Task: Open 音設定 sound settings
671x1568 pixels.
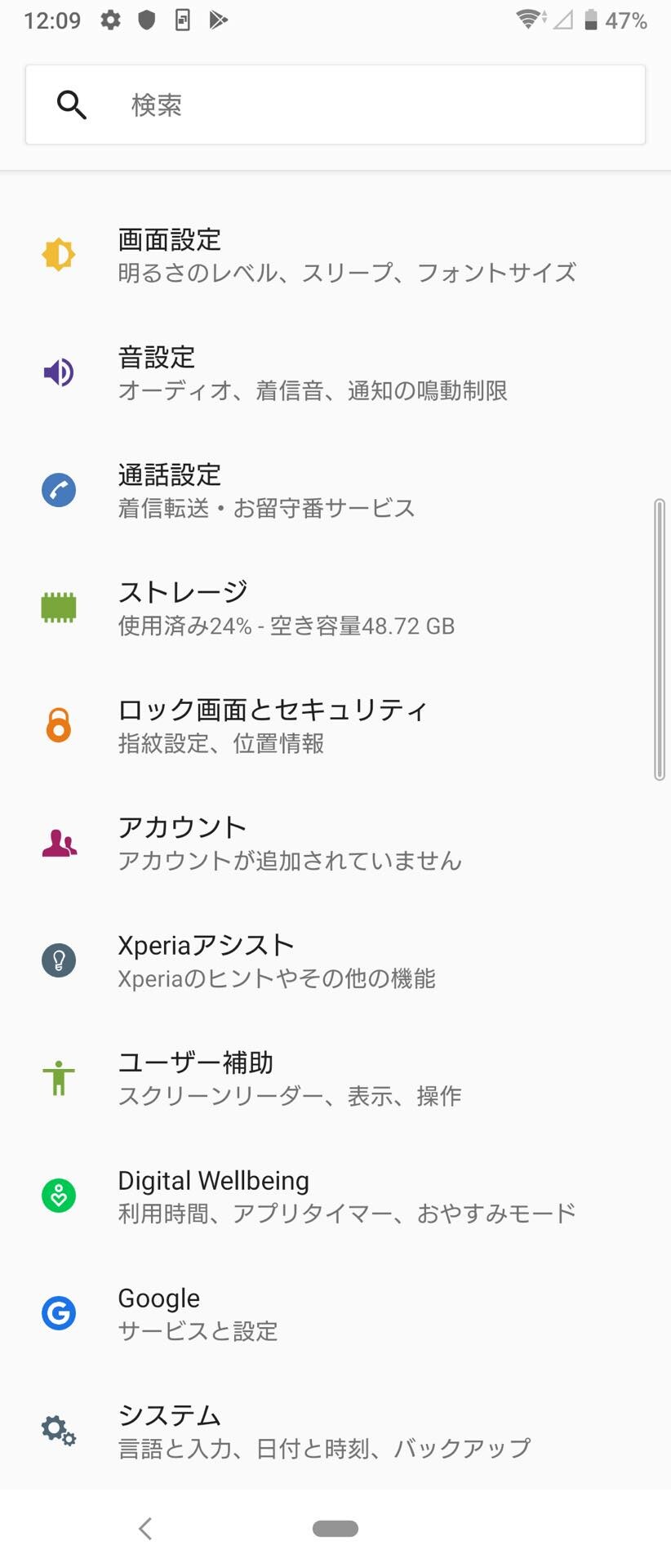Action: point(335,372)
